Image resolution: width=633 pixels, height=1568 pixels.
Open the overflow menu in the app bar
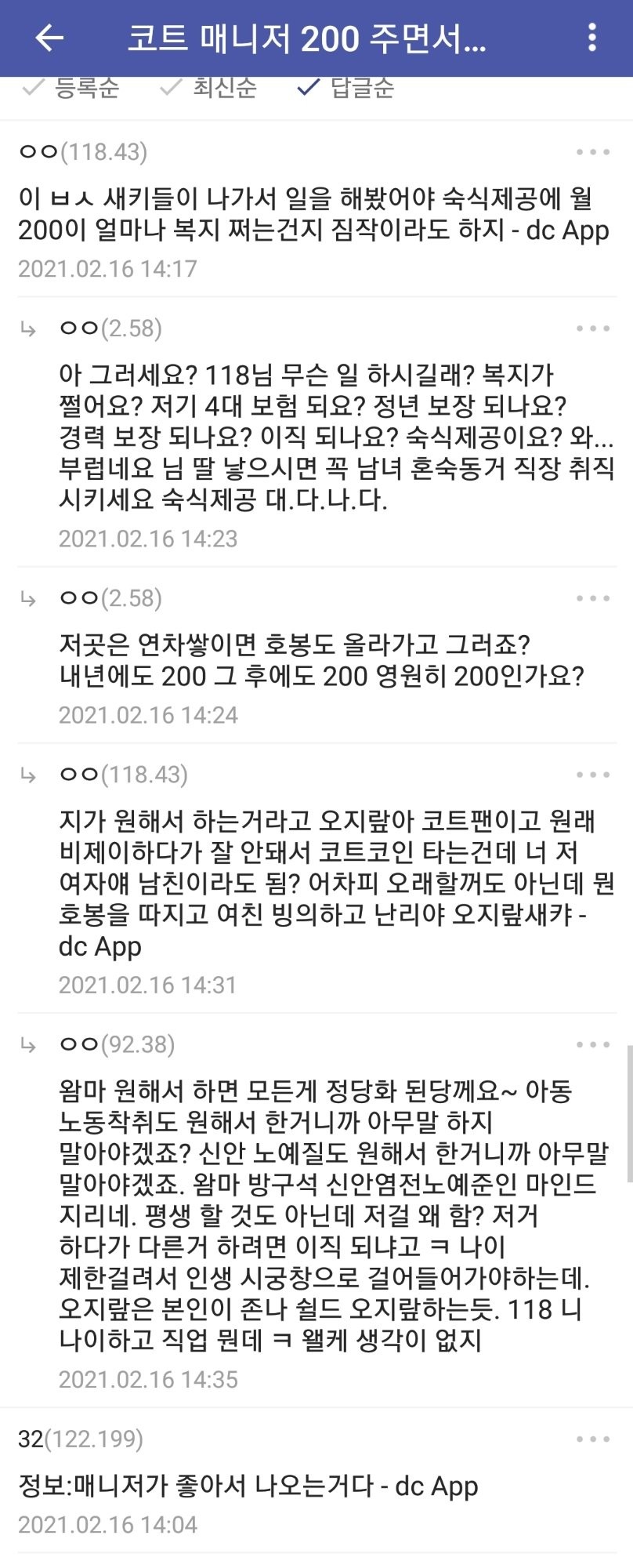tap(592, 37)
